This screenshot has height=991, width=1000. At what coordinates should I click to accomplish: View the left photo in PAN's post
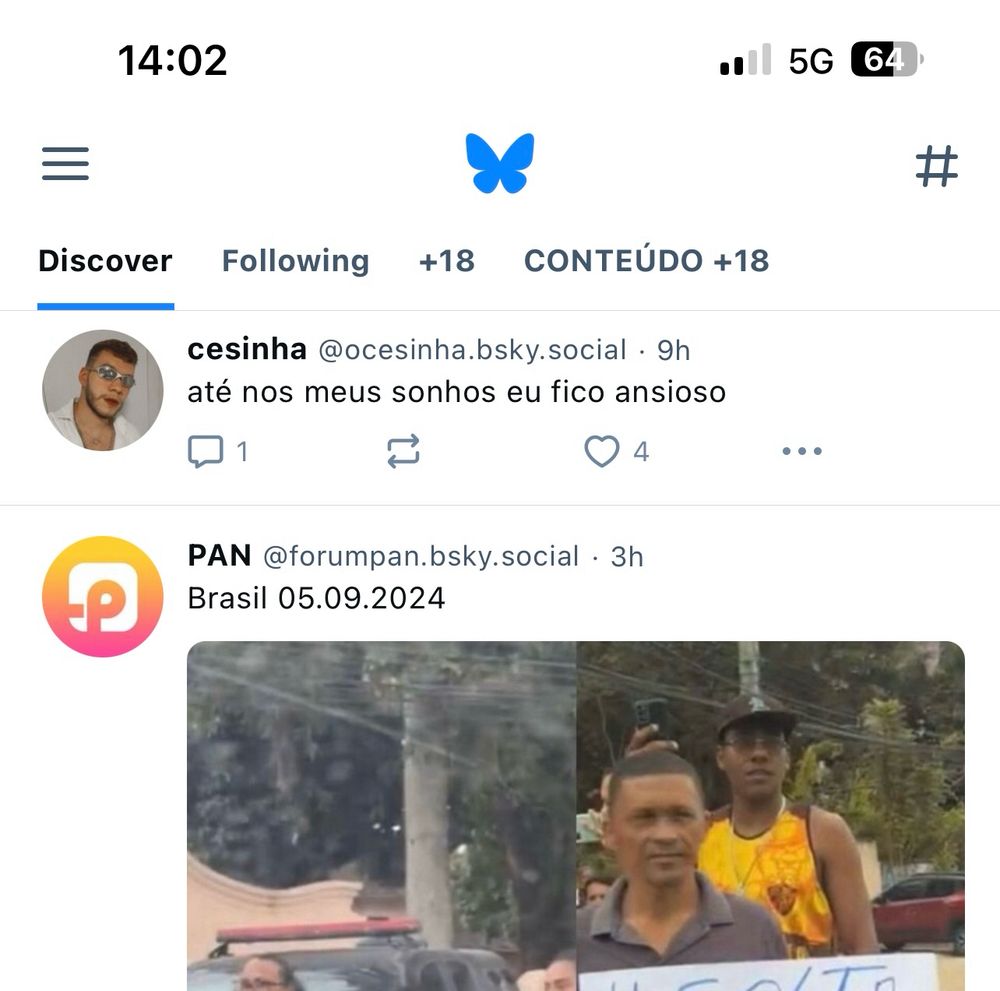pyautogui.click(x=381, y=816)
